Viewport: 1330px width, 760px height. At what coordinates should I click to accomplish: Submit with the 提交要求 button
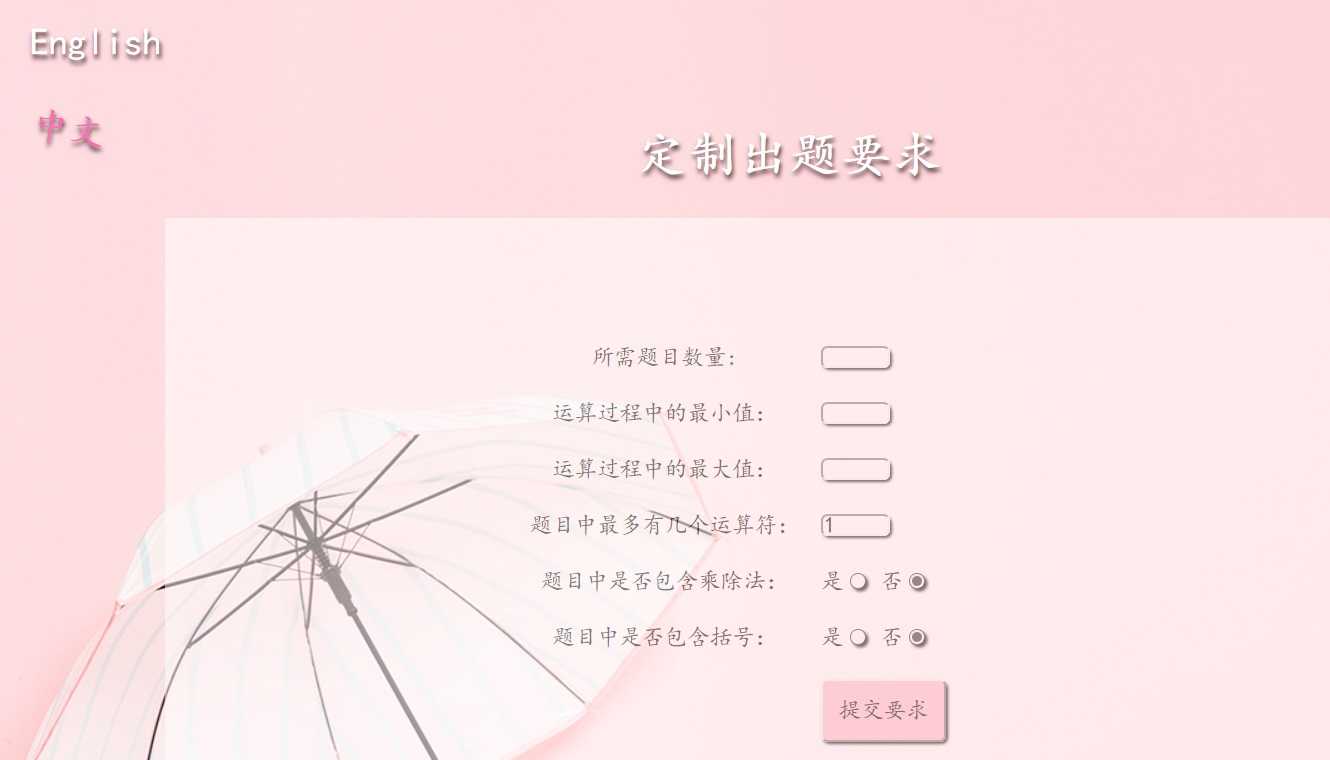point(883,711)
